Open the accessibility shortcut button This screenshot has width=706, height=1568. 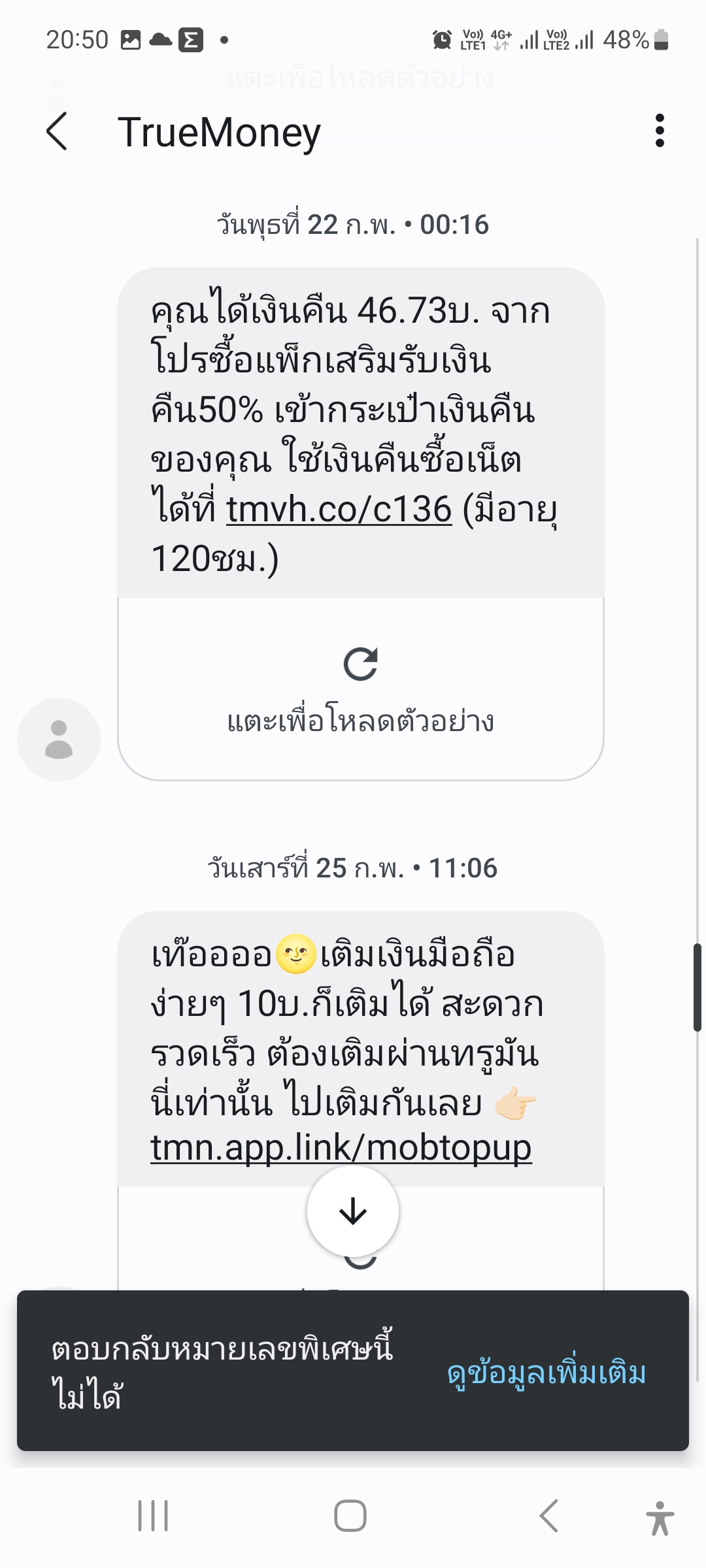point(660,1517)
